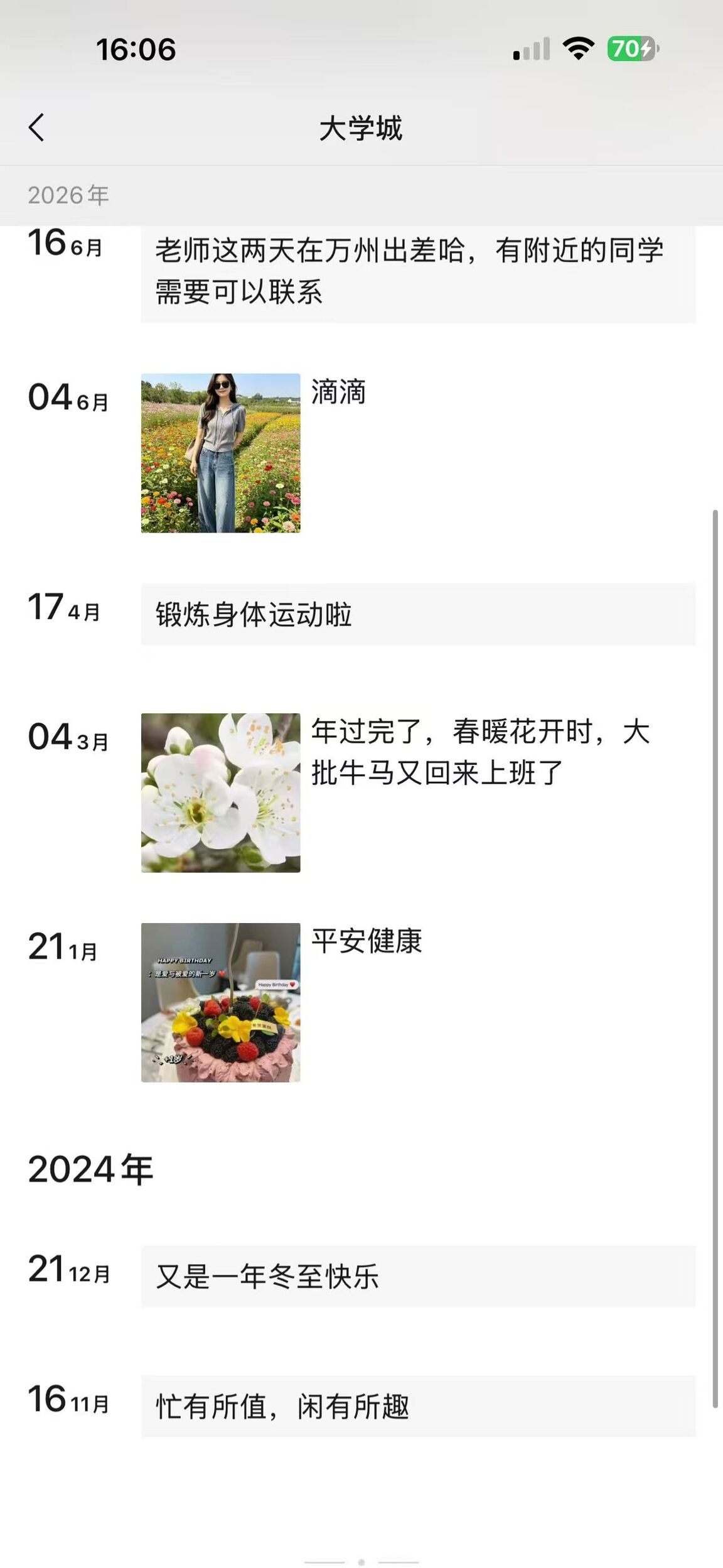This screenshot has width=723, height=1568.
Task: Open the 锻炼身体运动啦 post
Action: (x=418, y=614)
